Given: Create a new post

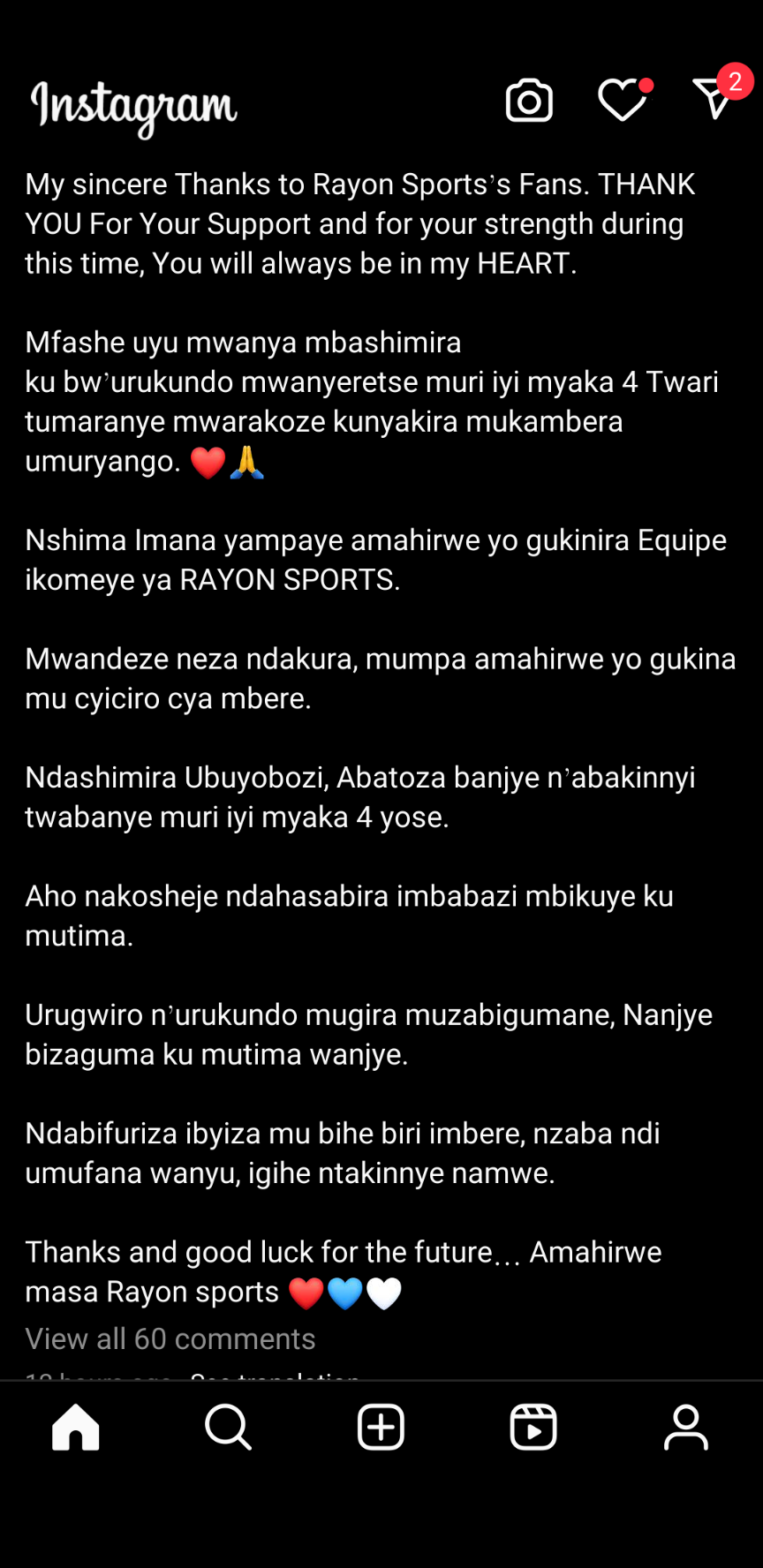Looking at the screenshot, I should 381,1427.
